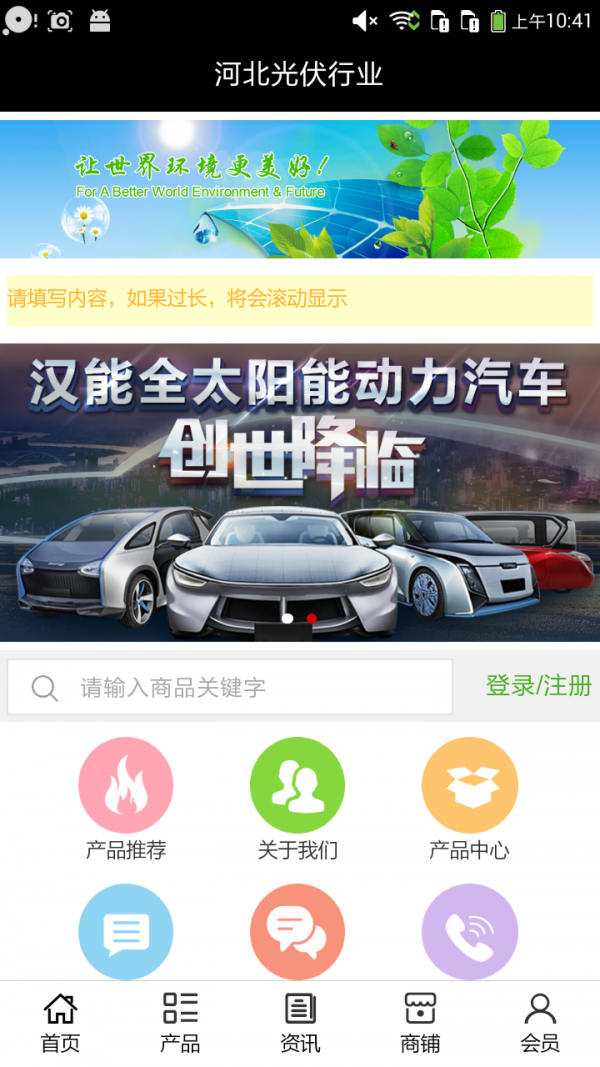The width and height of the screenshot is (600, 1067).
Task: Open the green environment banner at top
Action: click(x=300, y=189)
